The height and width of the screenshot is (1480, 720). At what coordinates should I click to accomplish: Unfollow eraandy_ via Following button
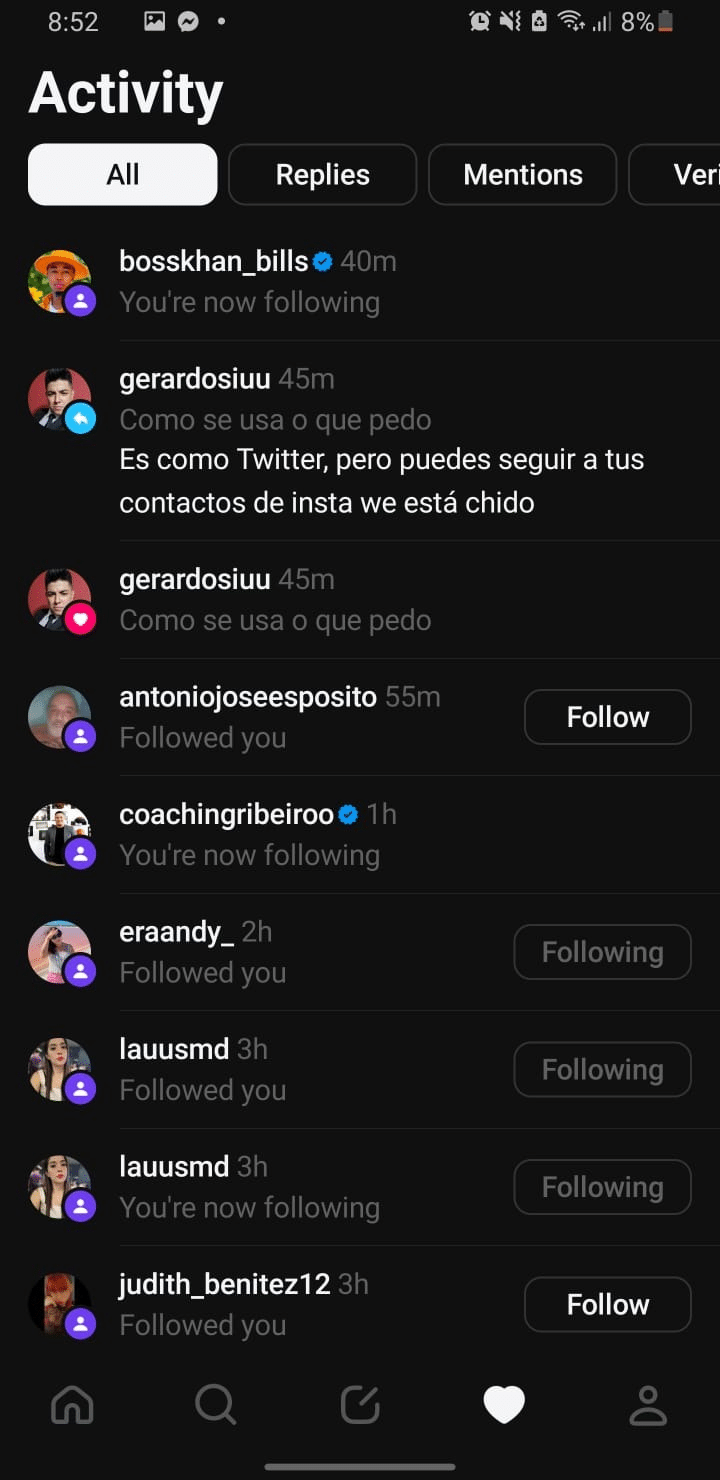[x=602, y=951]
